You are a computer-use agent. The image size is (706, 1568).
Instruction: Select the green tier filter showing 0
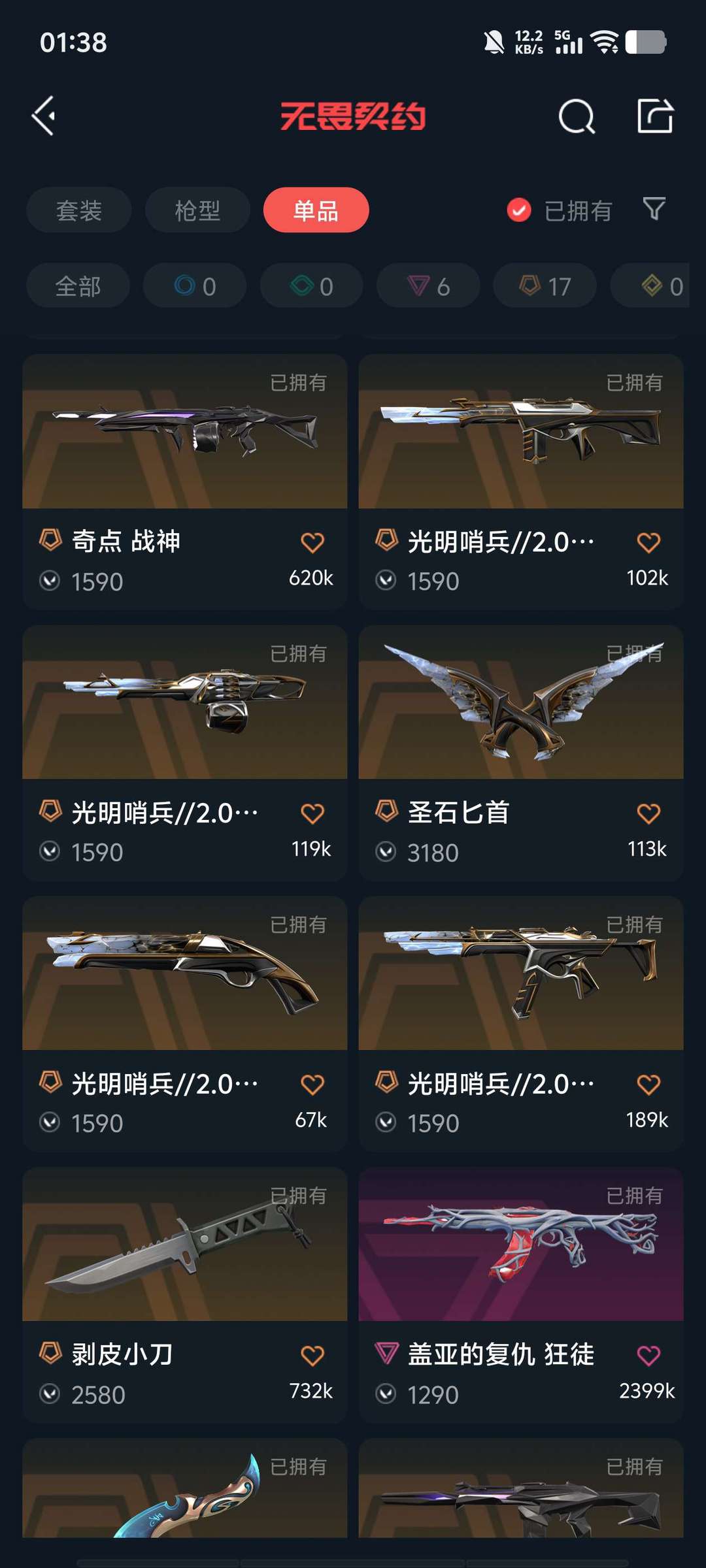(x=311, y=285)
